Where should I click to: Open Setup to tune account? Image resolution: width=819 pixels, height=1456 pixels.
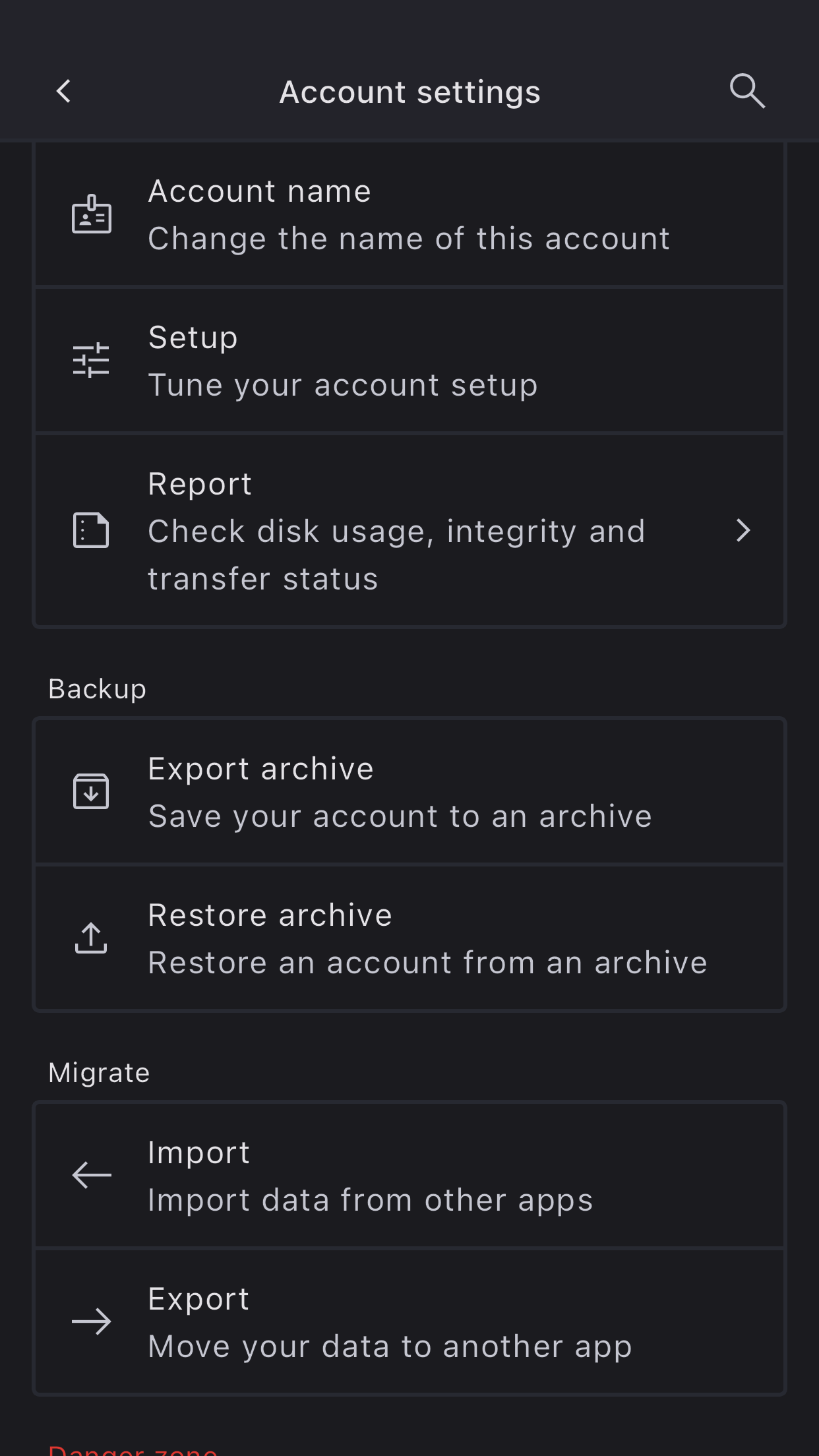(x=409, y=361)
